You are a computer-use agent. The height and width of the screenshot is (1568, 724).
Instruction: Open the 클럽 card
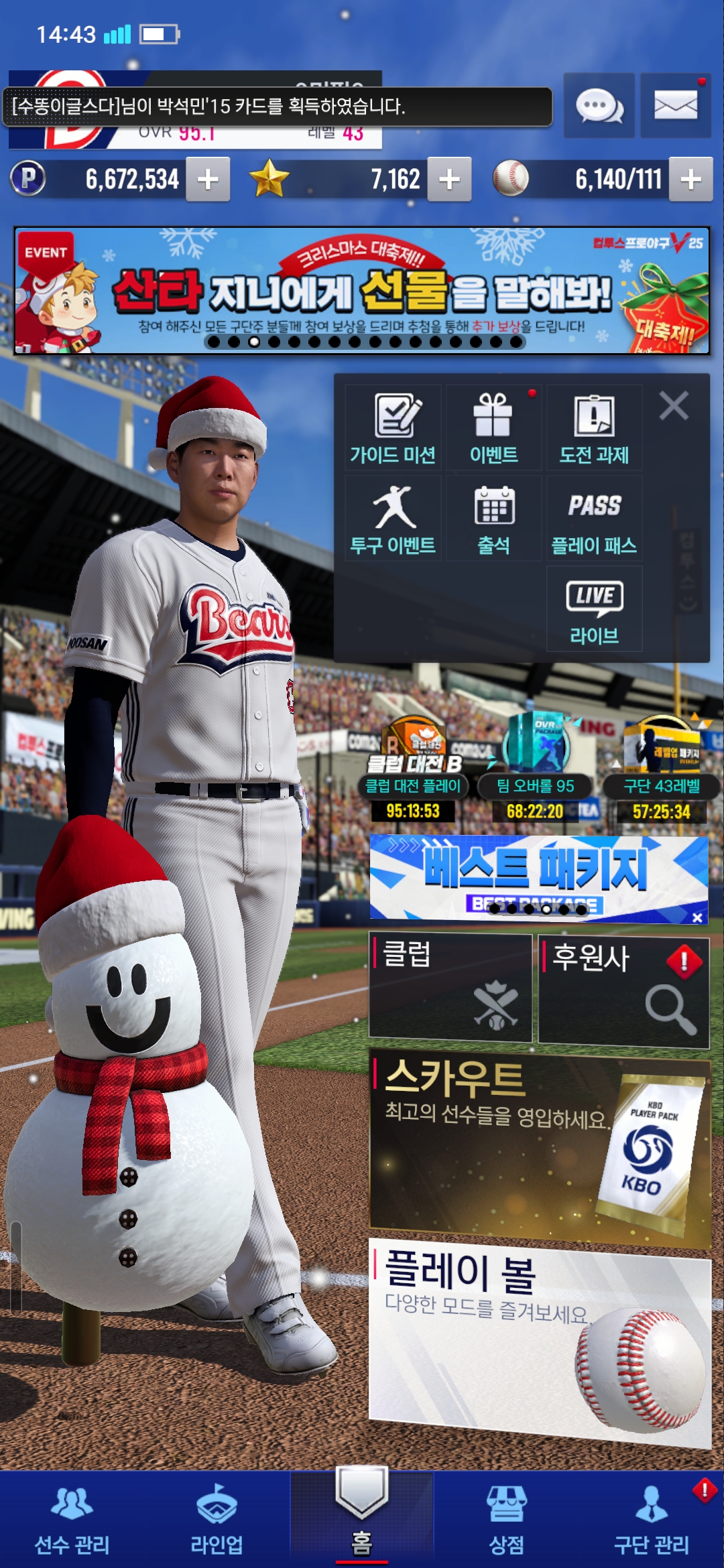click(450, 987)
